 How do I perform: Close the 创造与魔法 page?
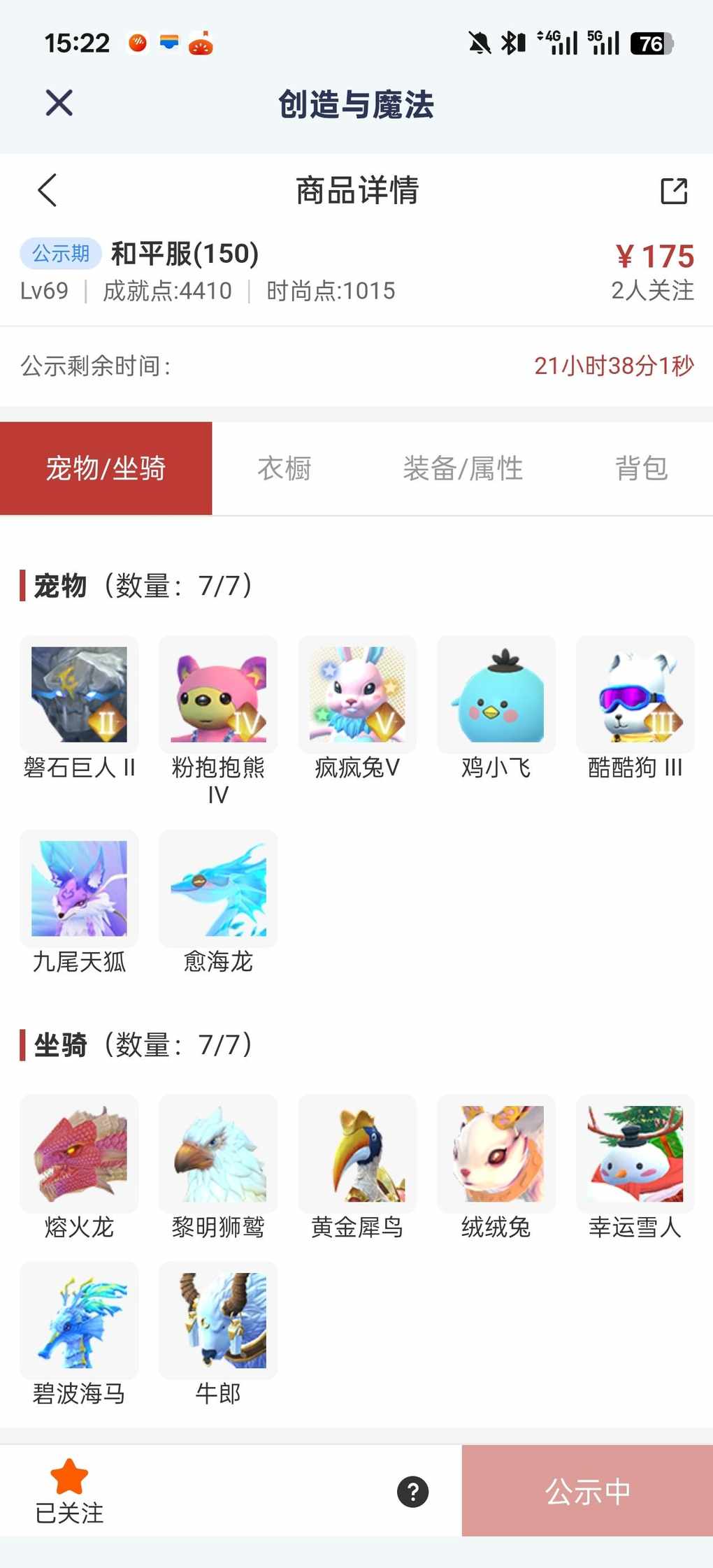tap(59, 103)
